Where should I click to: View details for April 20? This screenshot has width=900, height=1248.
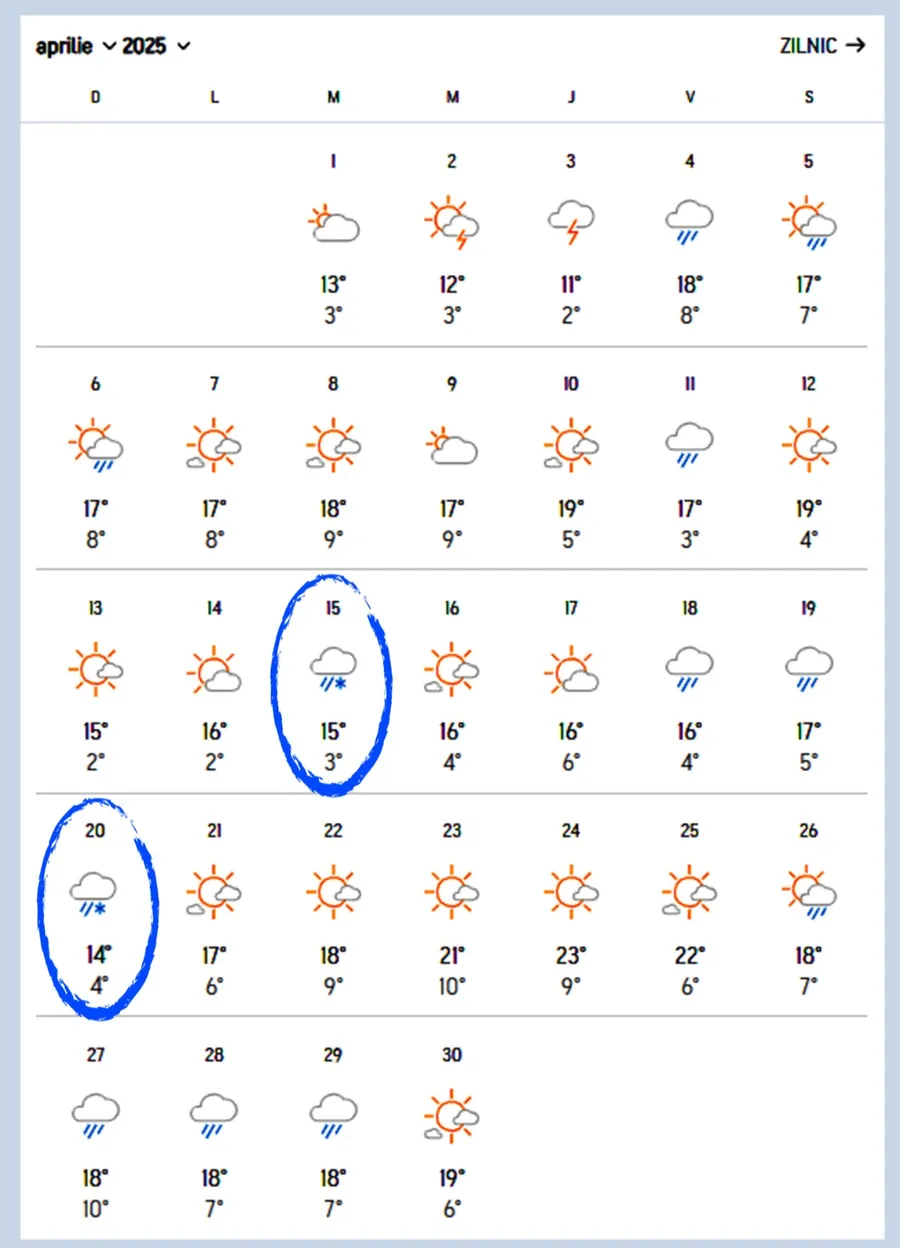(96, 908)
